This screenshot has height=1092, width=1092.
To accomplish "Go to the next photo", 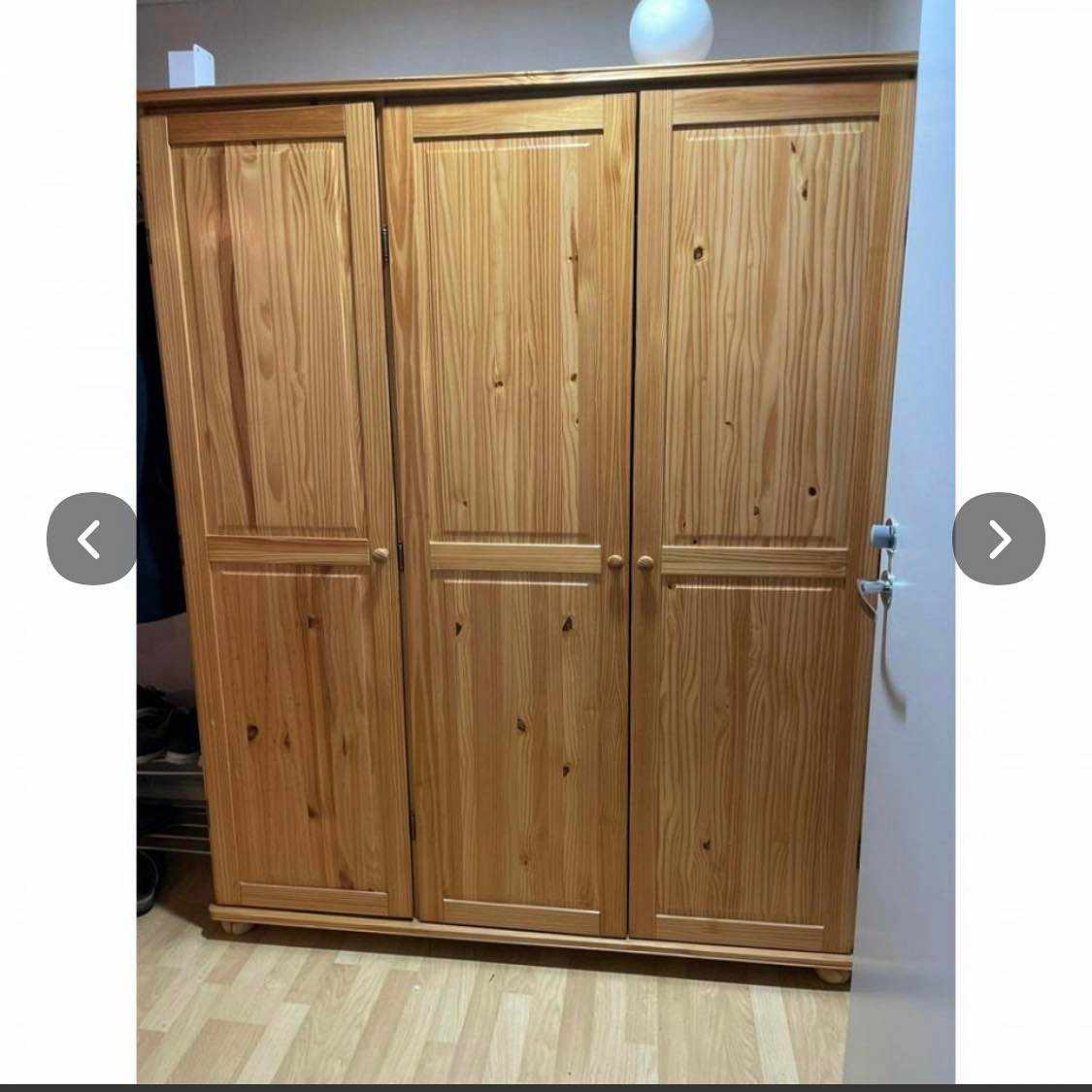I will coord(999,539).
